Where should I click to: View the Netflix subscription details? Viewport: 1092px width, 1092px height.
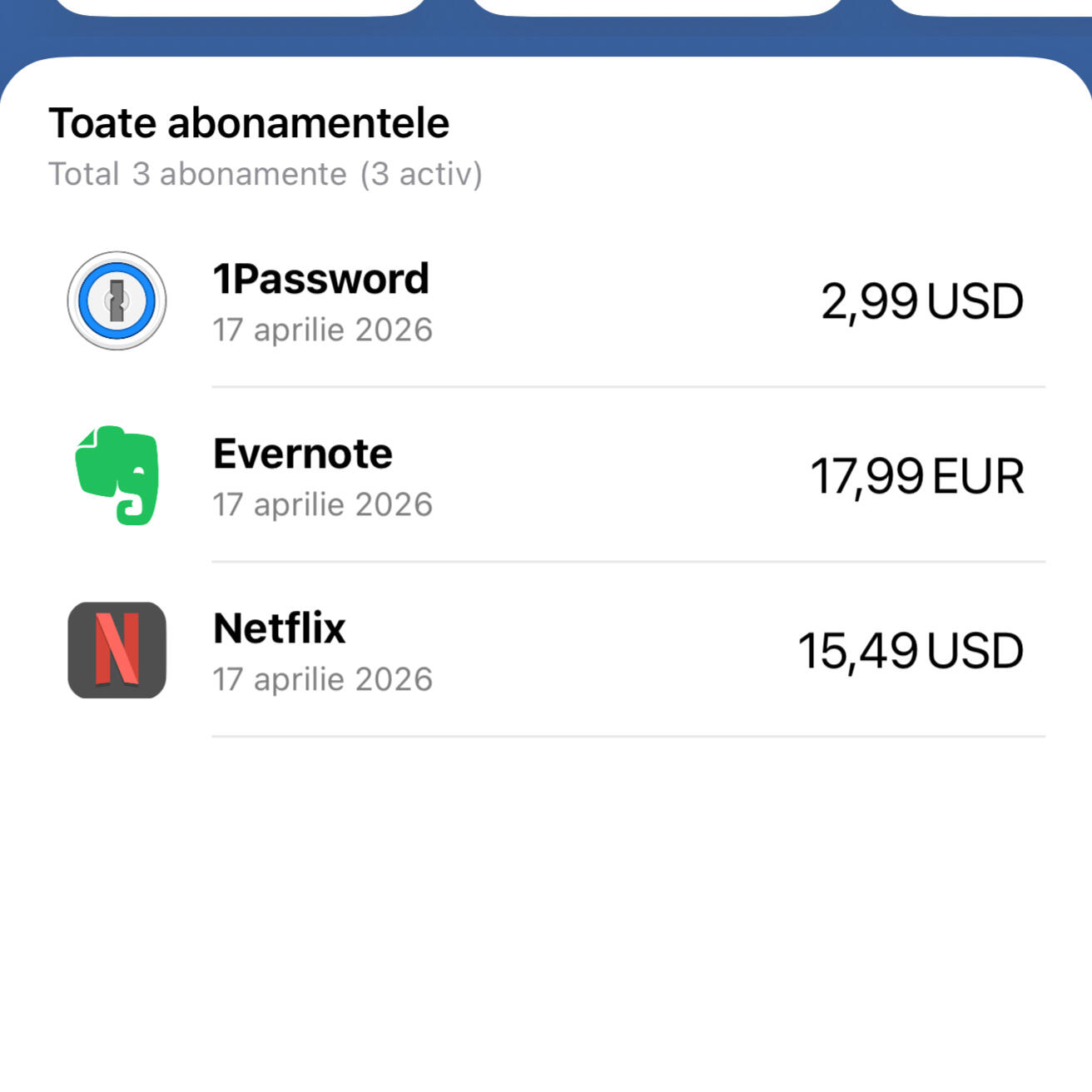pos(545,651)
